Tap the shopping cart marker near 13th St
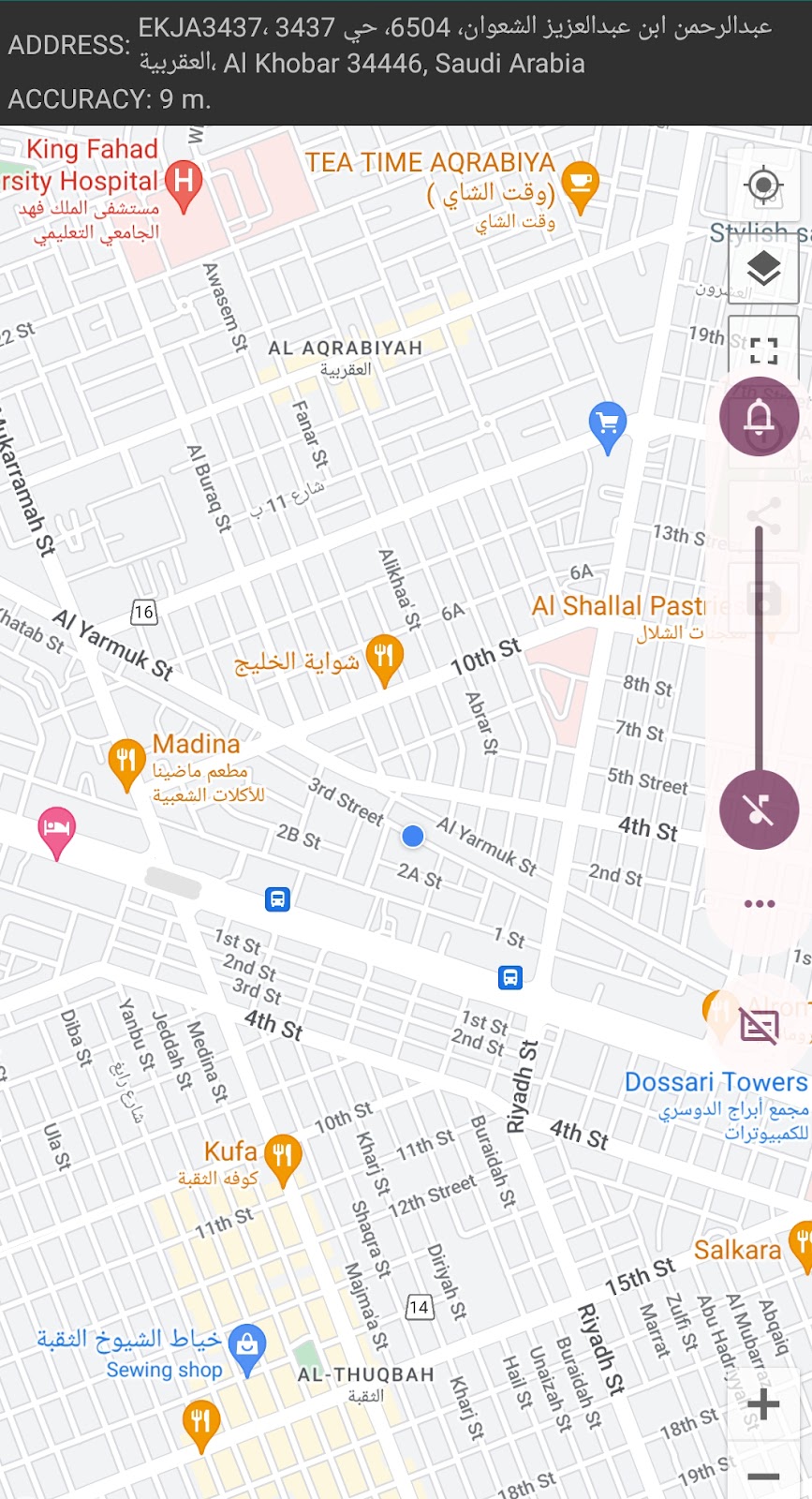This screenshot has width=812, height=1499. coord(607,423)
